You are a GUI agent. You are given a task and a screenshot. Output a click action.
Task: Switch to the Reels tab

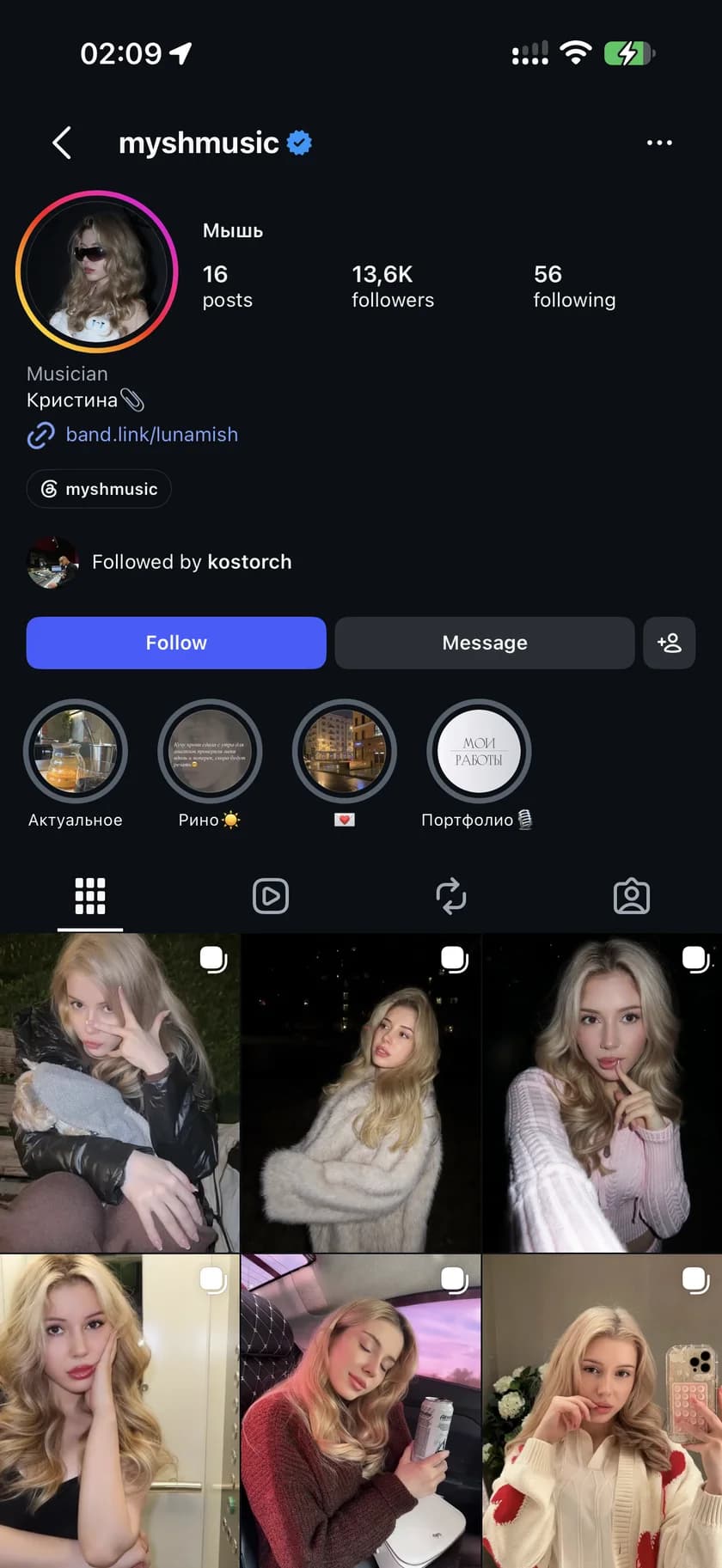[271, 896]
